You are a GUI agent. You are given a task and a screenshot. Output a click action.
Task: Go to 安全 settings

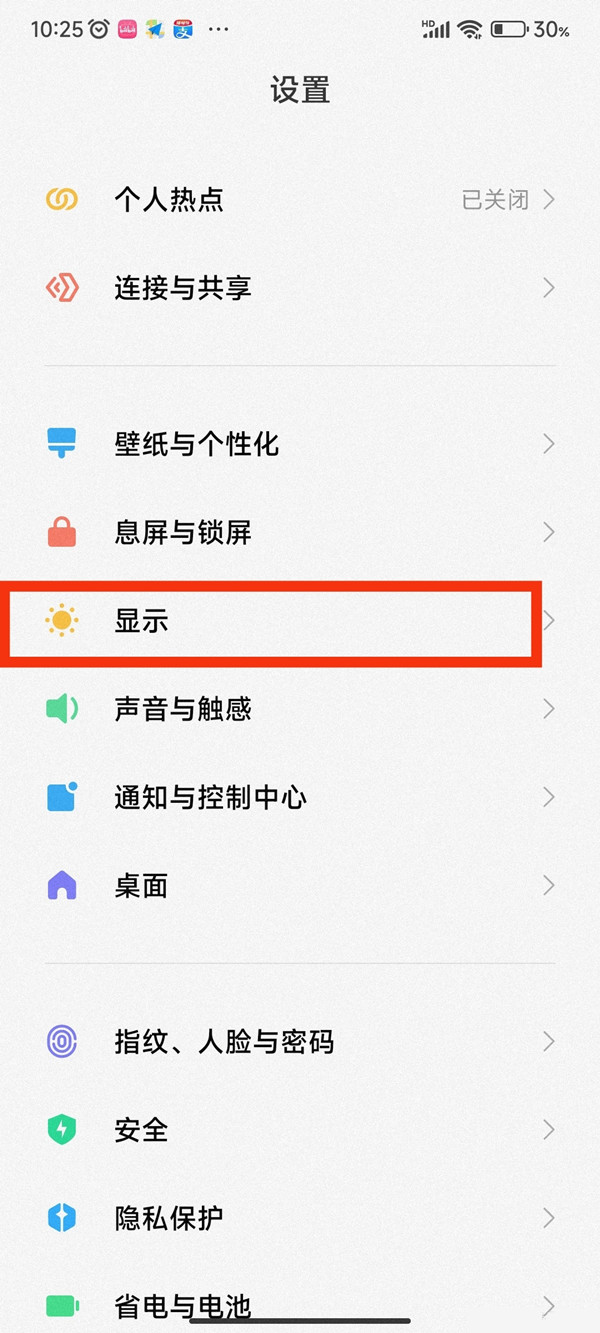pyautogui.click(x=300, y=1130)
